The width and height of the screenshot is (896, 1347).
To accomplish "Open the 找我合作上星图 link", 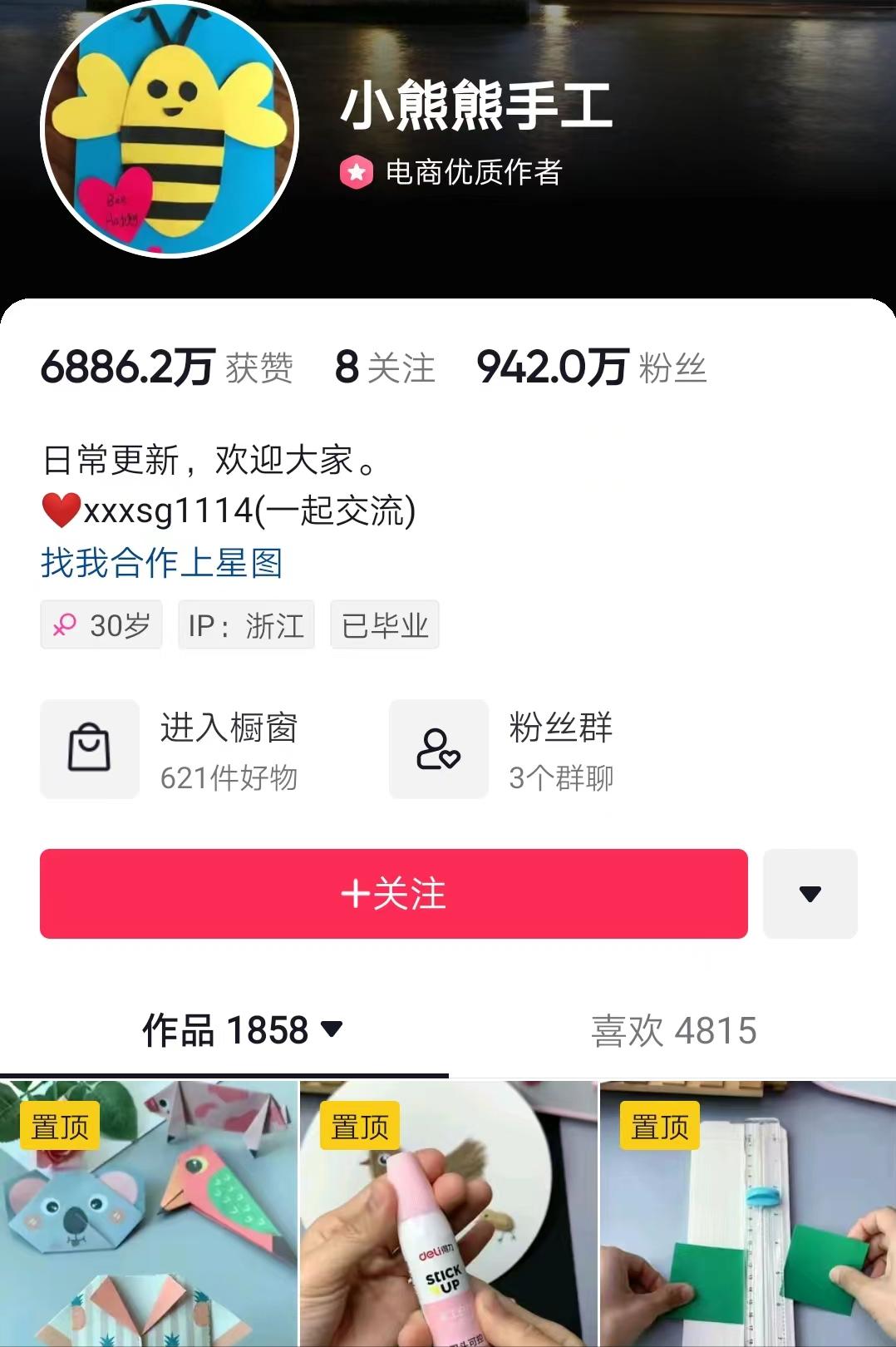I will click(x=161, y=564).
